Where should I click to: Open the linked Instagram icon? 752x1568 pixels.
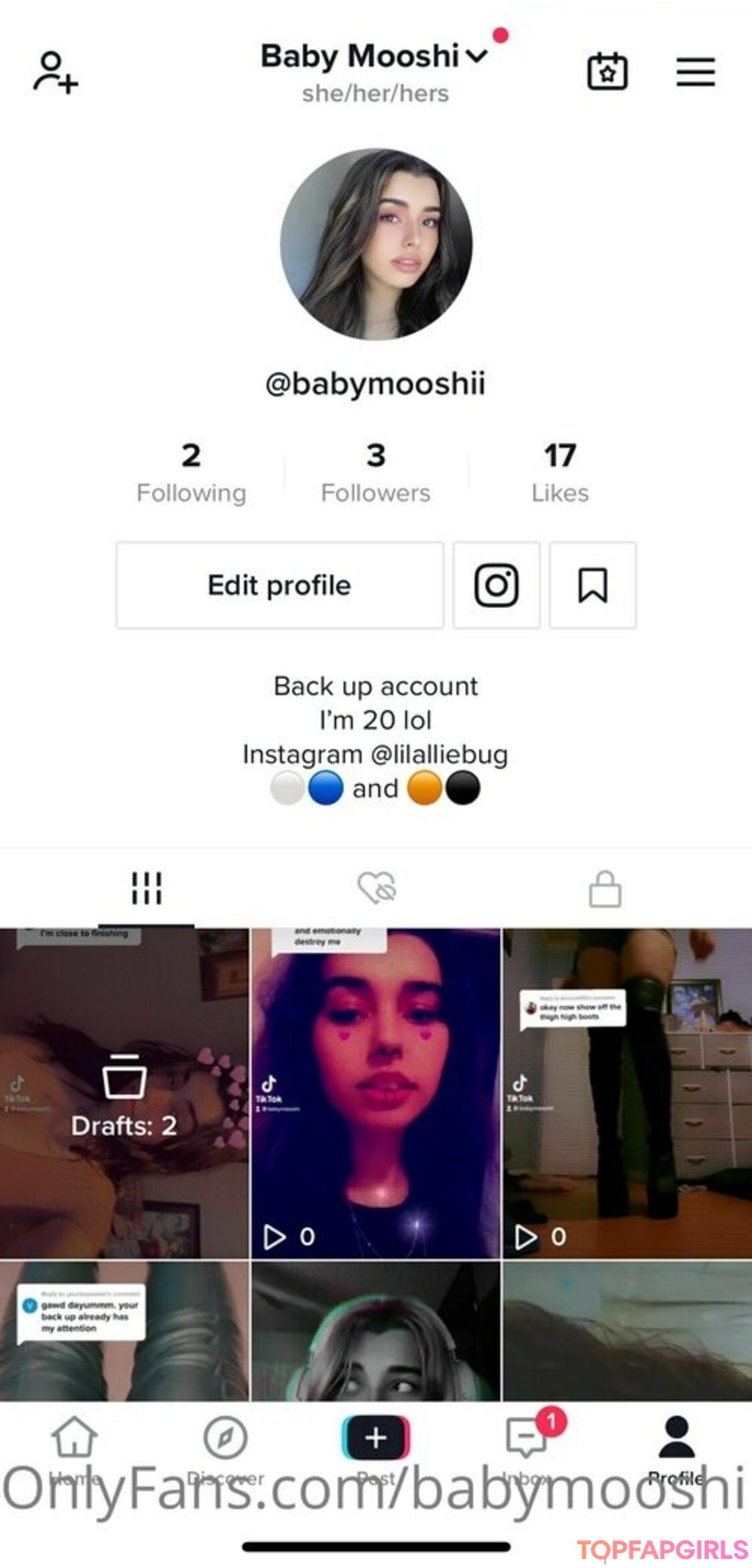point(496,585)
